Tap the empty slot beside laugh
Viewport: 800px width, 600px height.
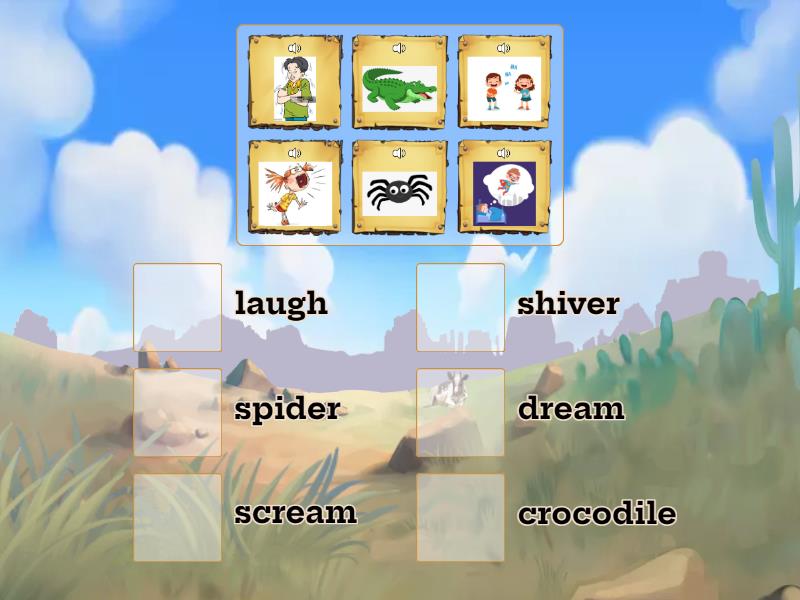[x=178, y=307]
